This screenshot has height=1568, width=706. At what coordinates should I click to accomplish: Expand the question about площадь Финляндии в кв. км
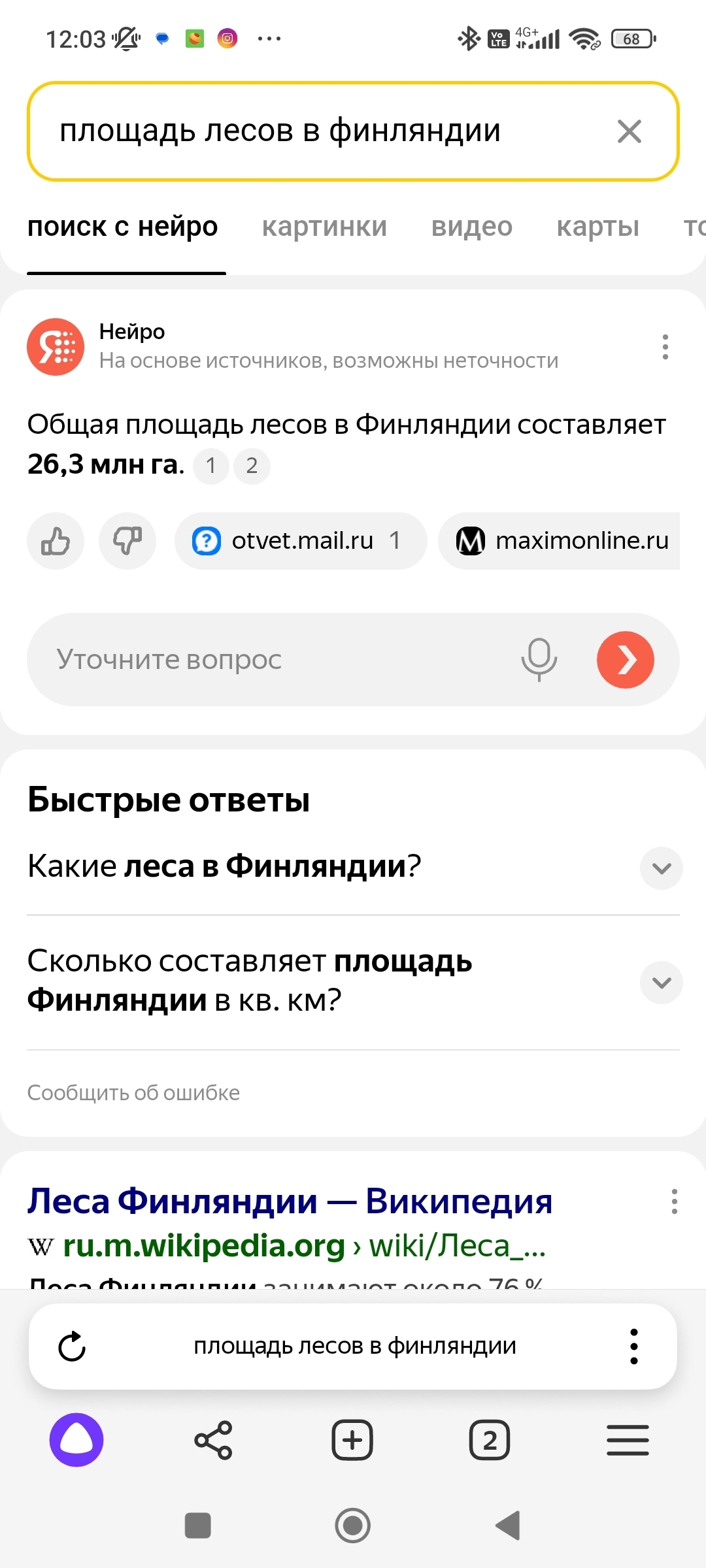pyautogui.click(x=662, y=982)
